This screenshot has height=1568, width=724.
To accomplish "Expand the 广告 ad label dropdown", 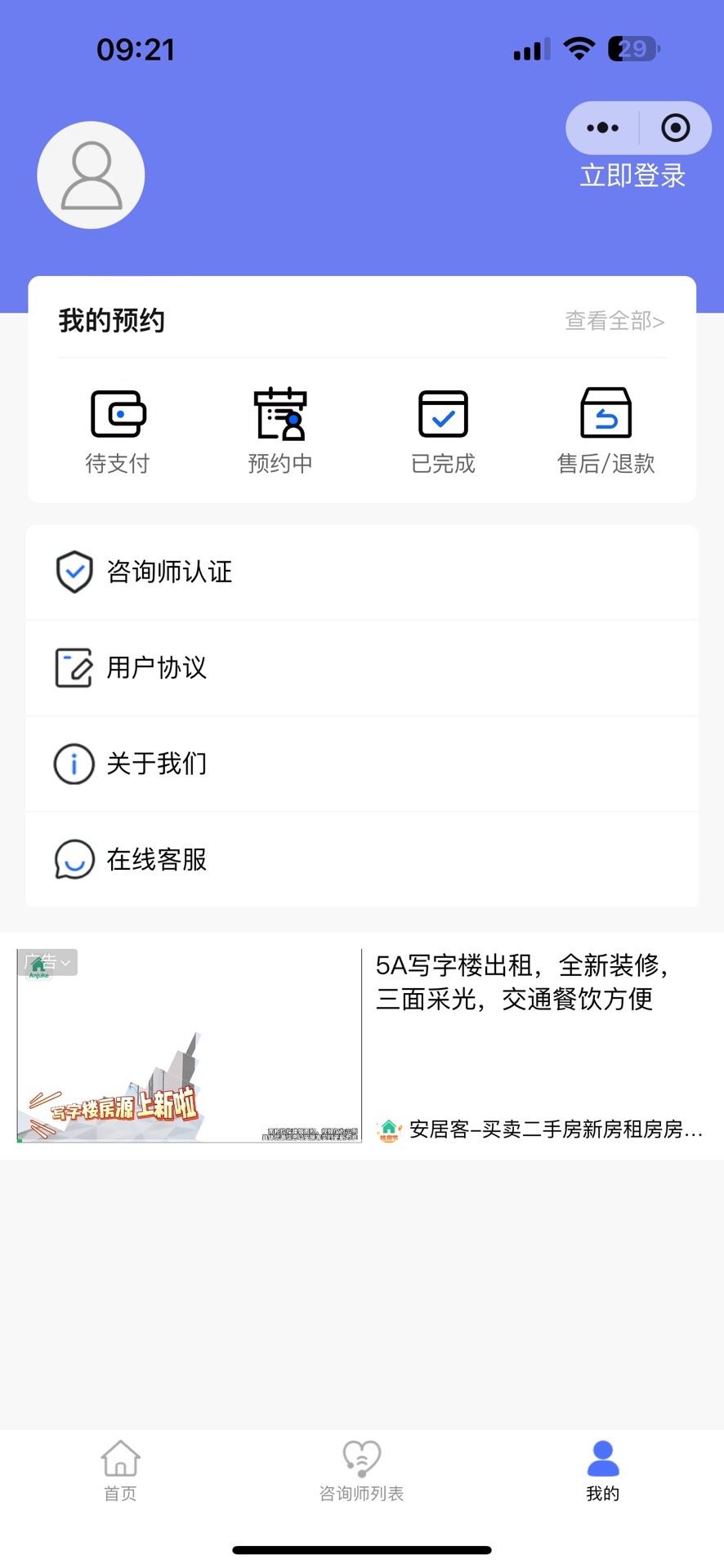I will point(48,963).
